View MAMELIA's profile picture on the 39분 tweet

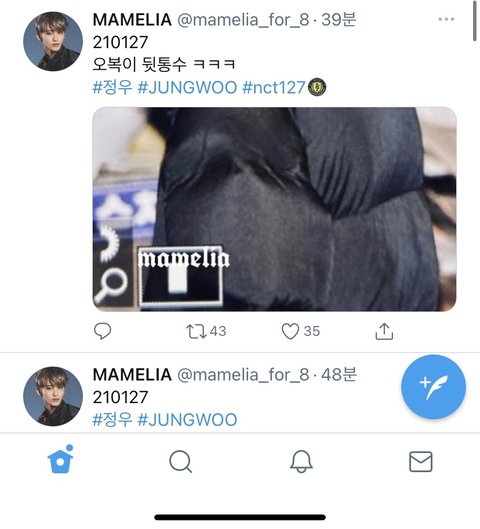pos(53,41)
